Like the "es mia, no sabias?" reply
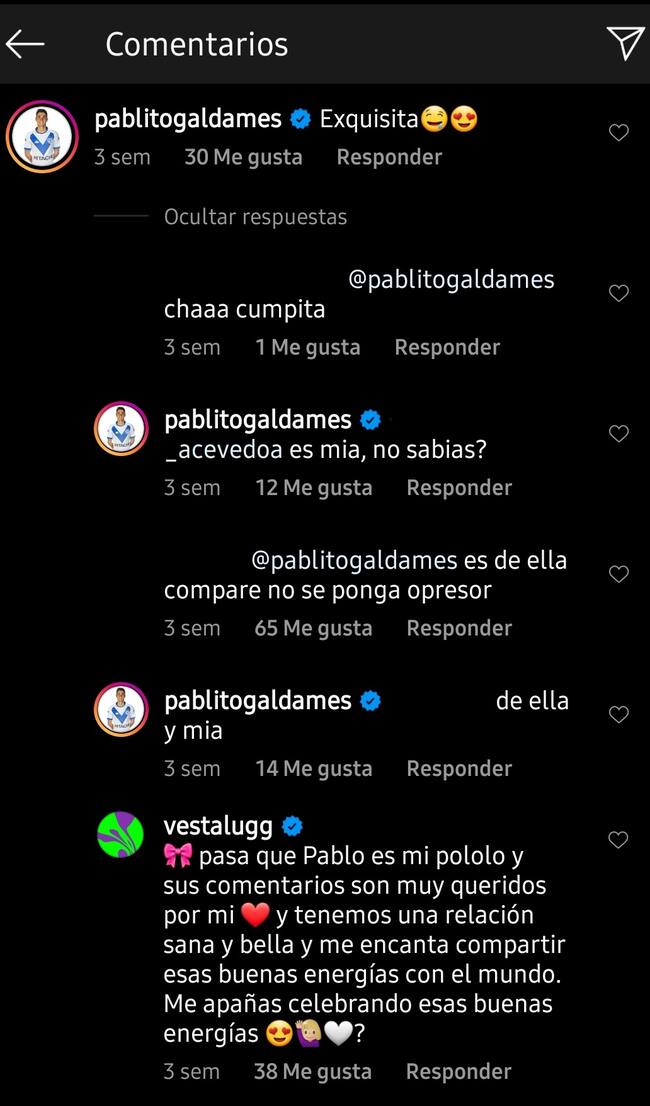 click(x=619, y=434)
